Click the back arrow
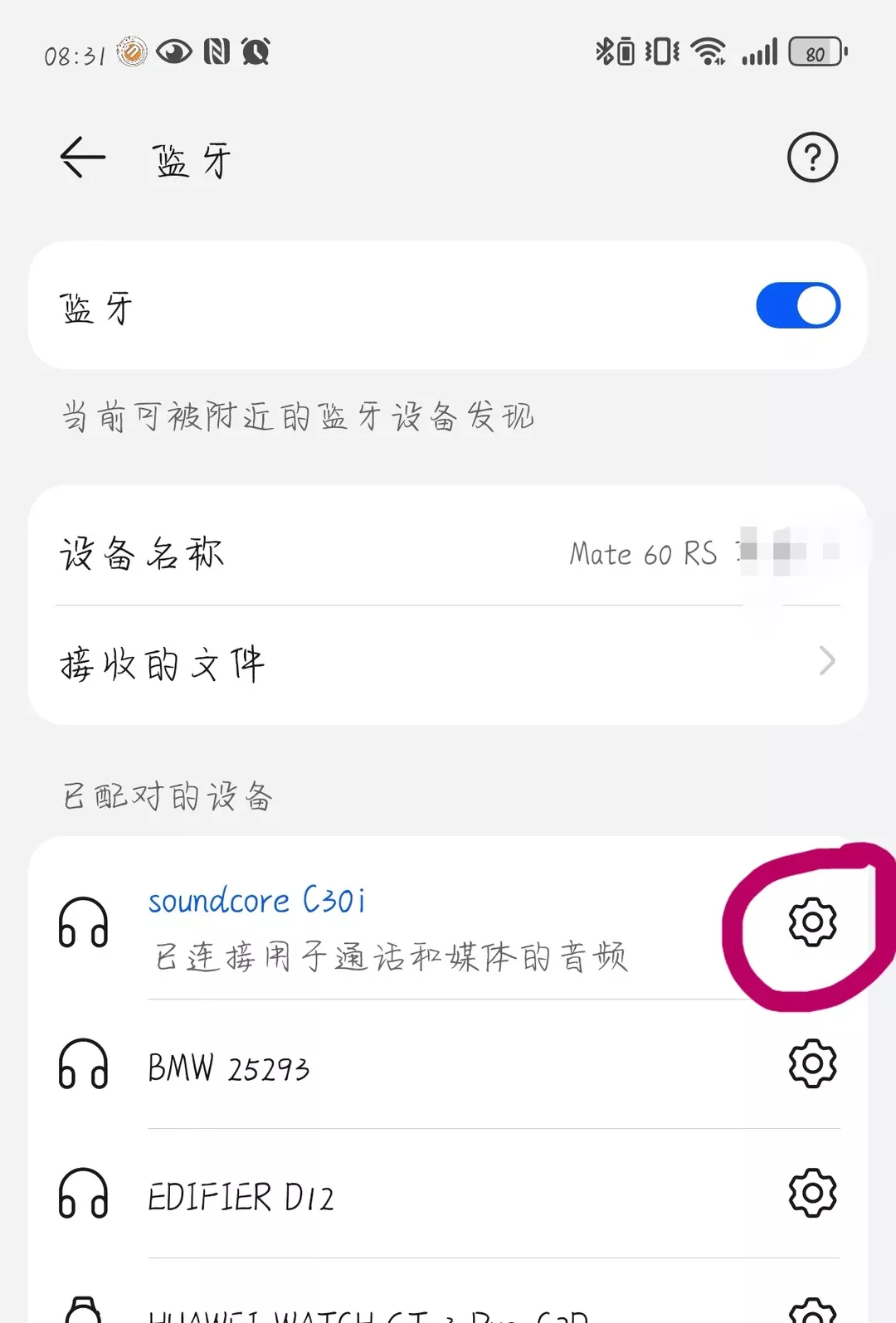The width and height of the screenshot is (896, 1323). (x=80, y=158)
